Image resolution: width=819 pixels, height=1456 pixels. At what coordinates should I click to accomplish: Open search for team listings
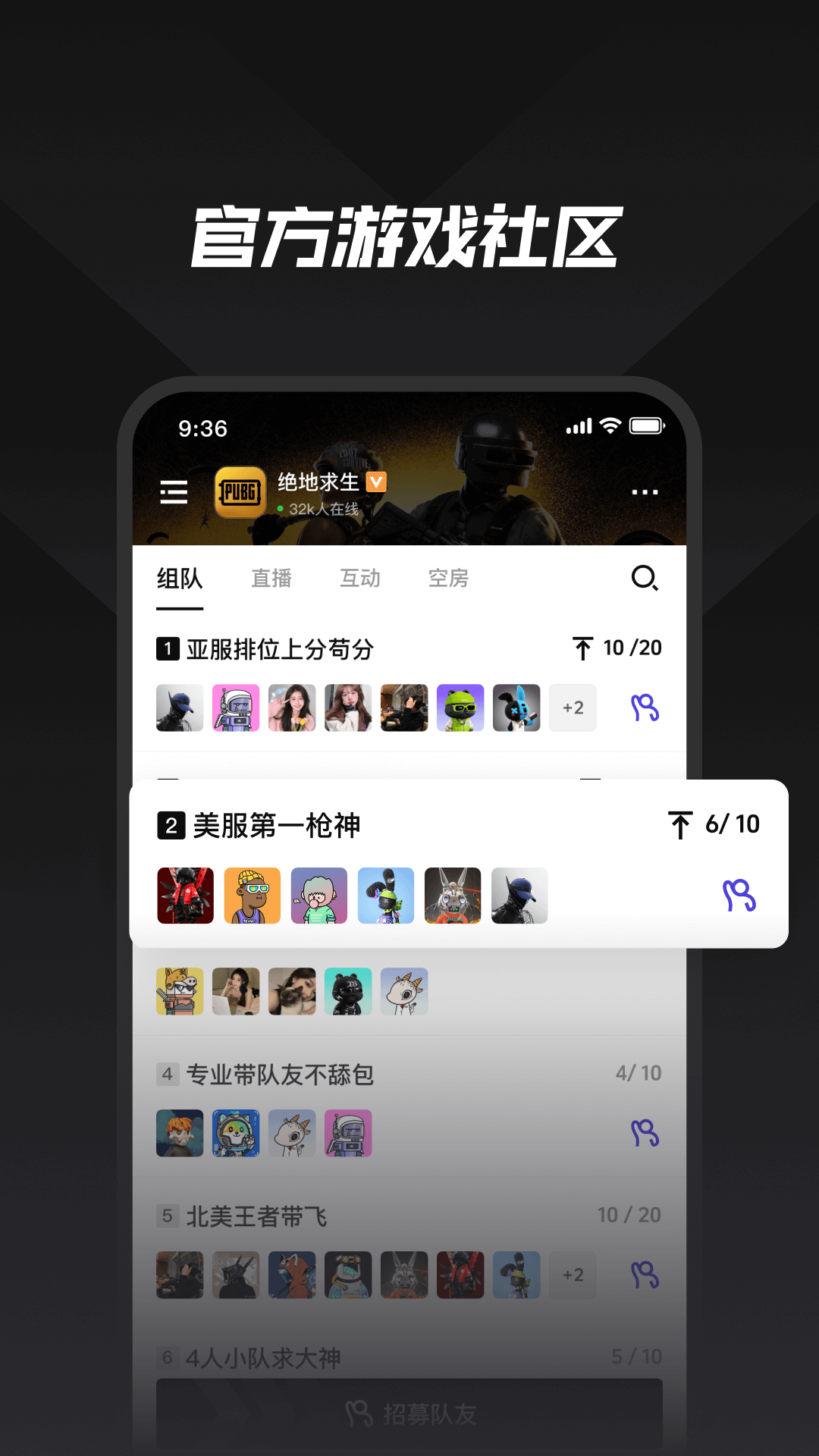(645, 579)
